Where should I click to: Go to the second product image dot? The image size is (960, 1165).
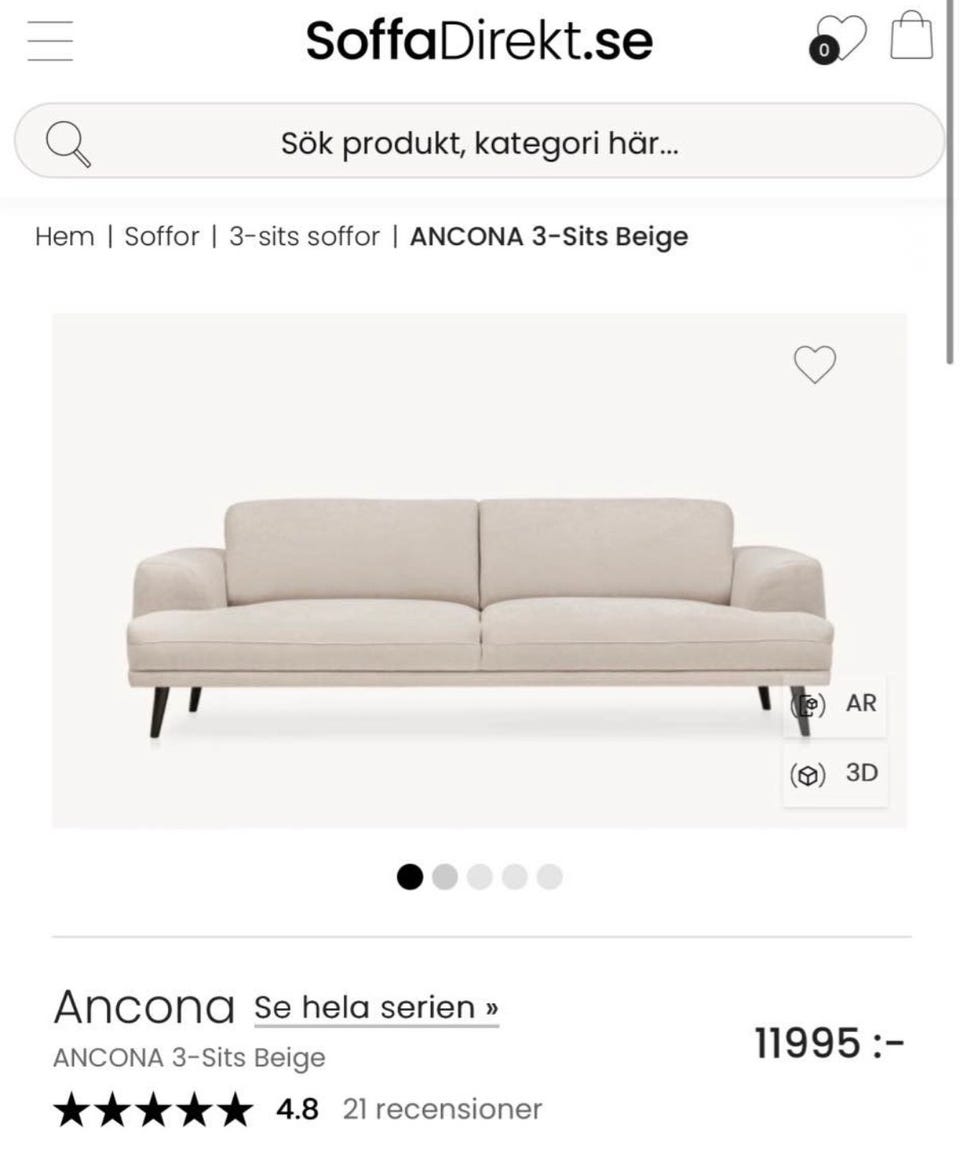443,874
